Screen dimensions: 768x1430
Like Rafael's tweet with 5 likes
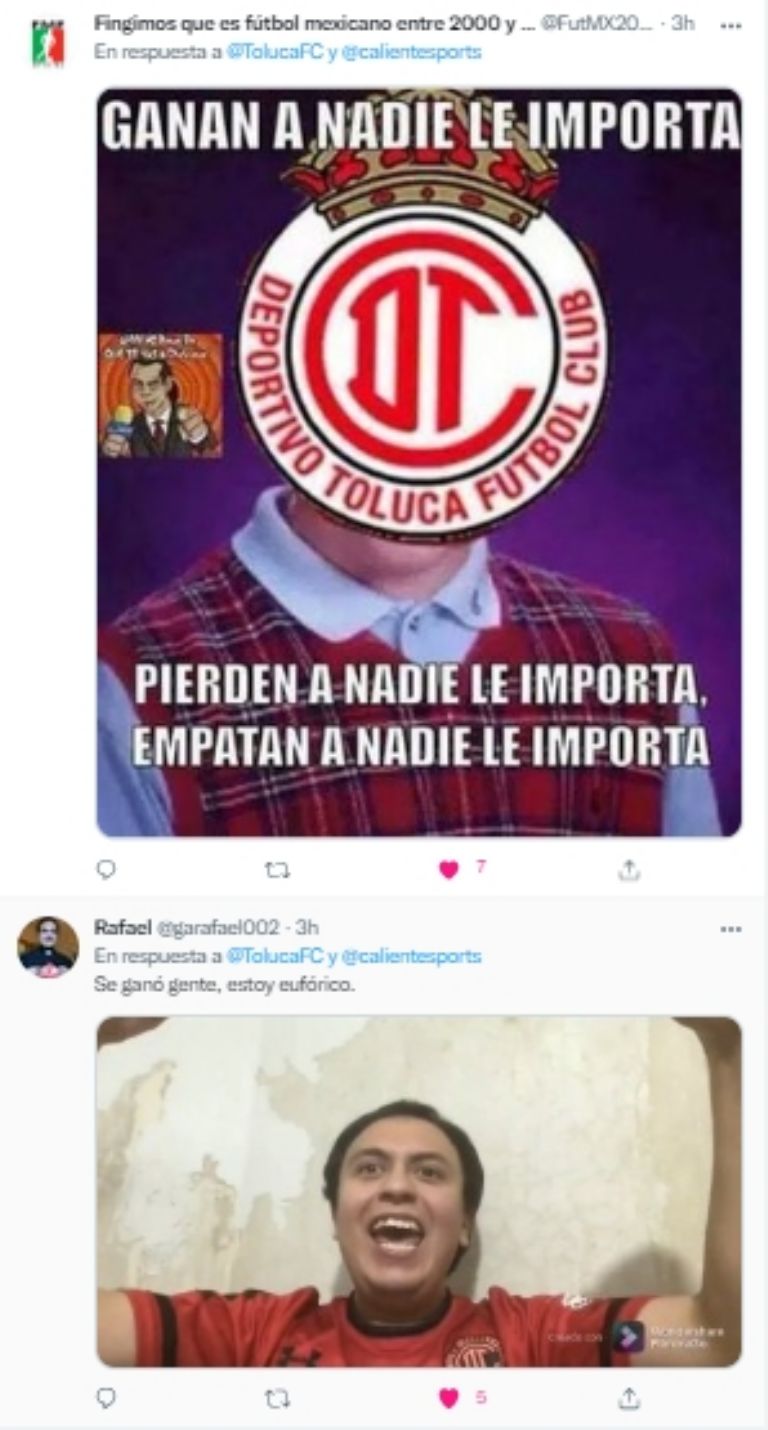click(x=449, y=1397)
